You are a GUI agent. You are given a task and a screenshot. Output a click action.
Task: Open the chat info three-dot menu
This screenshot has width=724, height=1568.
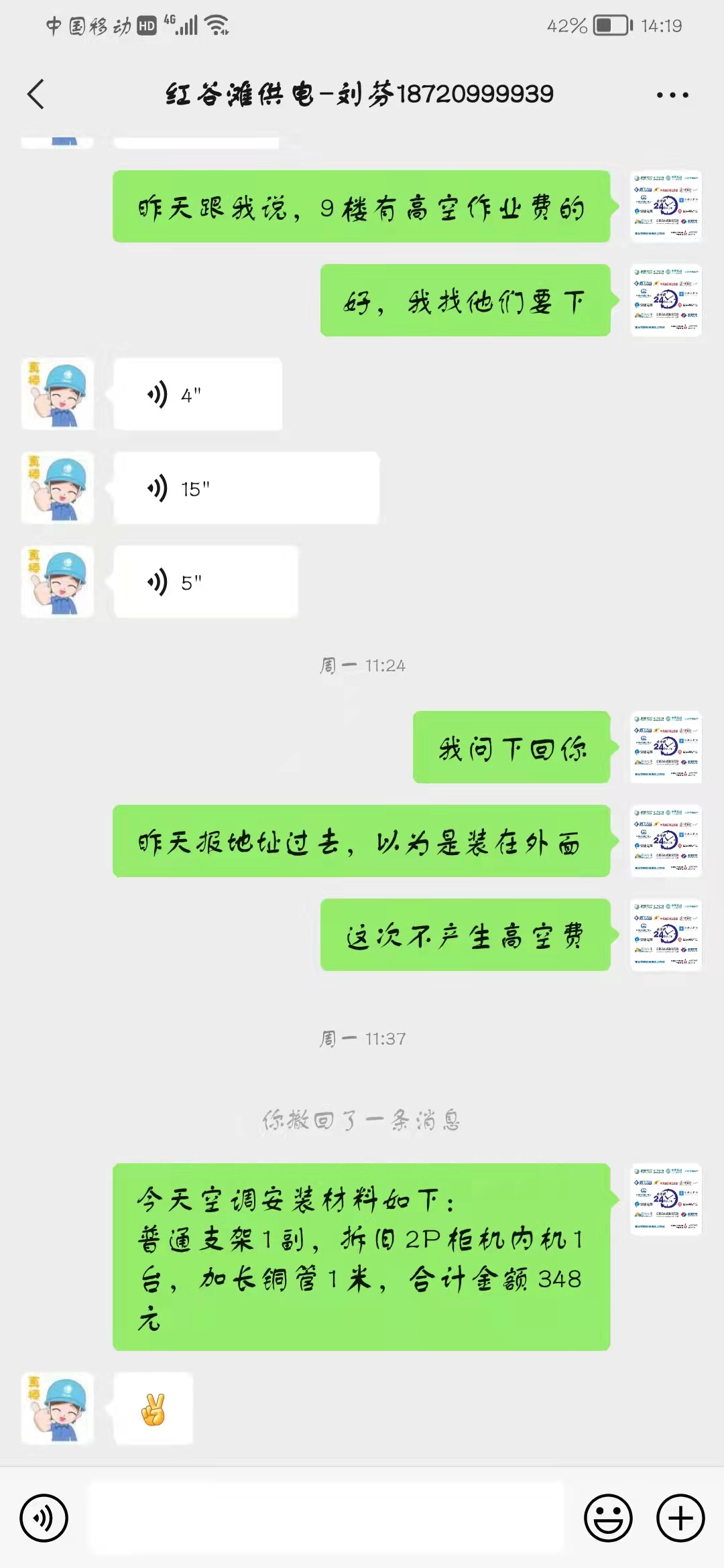click(x=672, y=95)
